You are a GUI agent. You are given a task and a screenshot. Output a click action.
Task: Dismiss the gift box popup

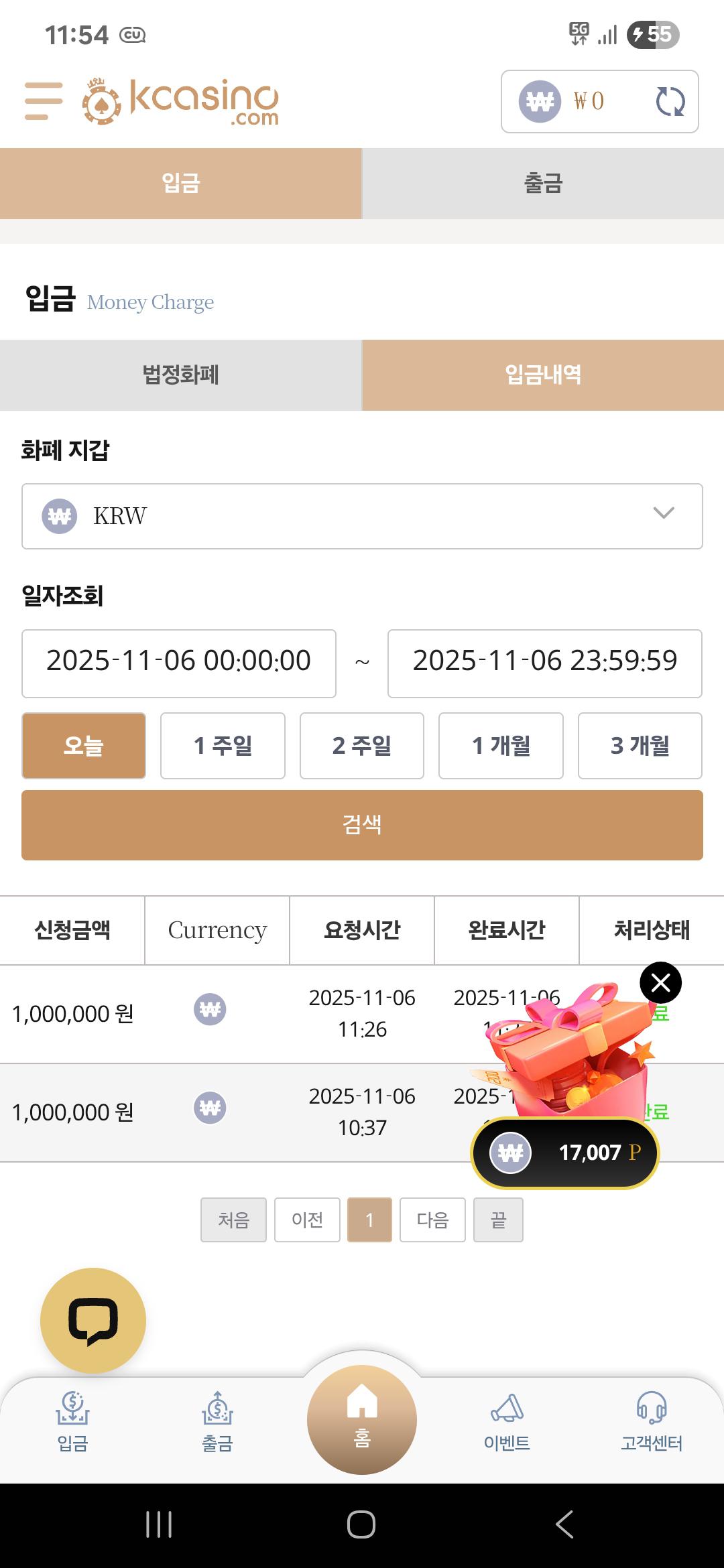click(x=660, y=983)
